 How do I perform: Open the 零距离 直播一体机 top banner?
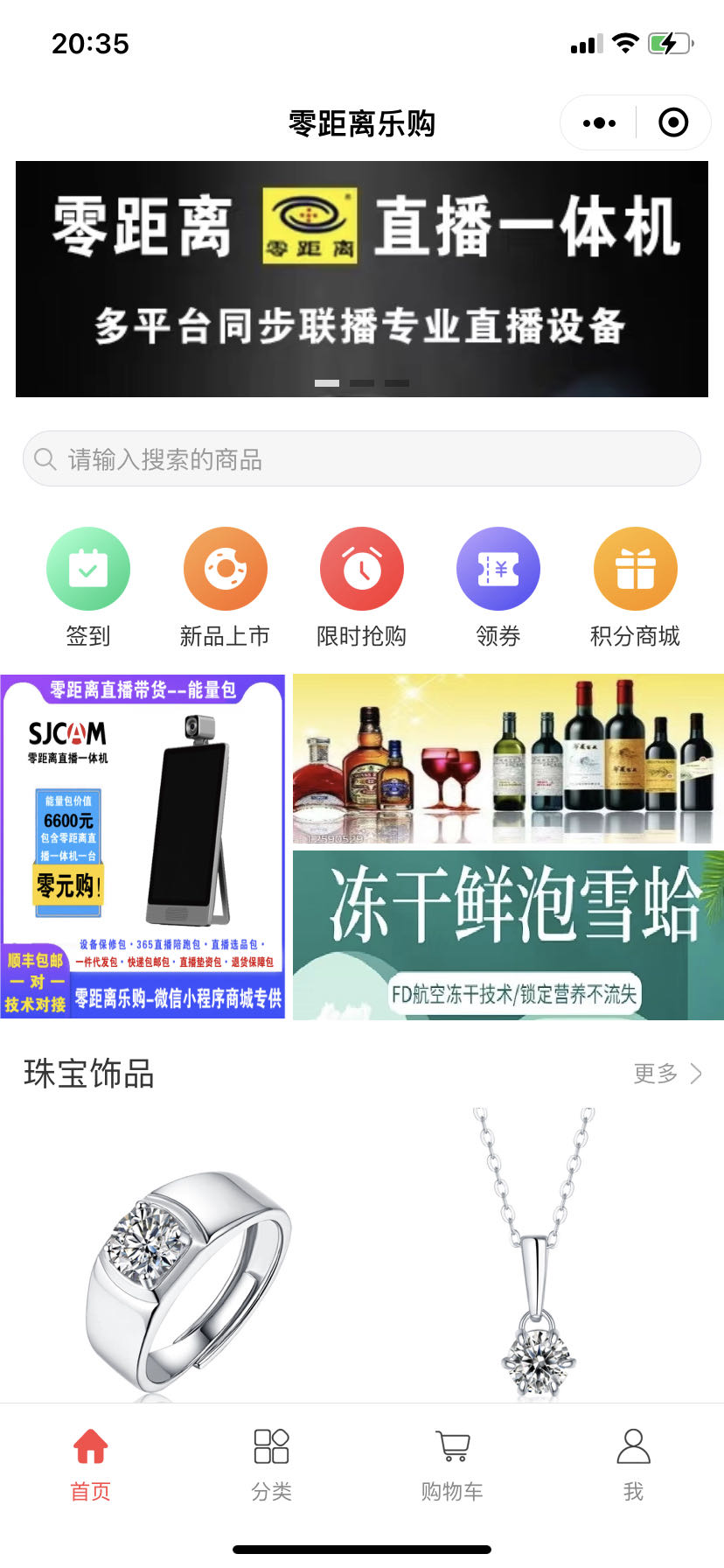[x=362, y=278]
